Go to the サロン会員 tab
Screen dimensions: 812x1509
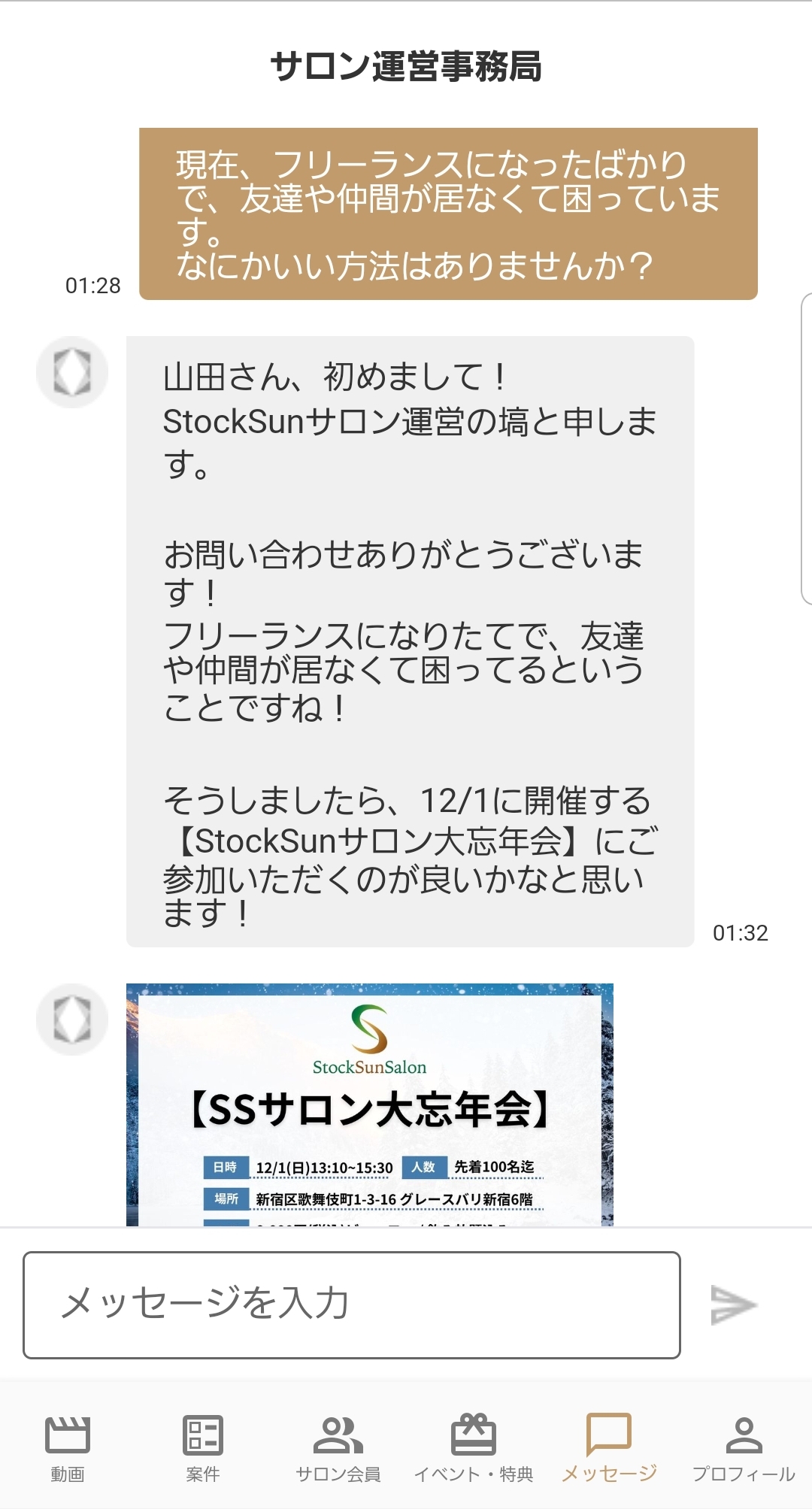point(338,1447)
